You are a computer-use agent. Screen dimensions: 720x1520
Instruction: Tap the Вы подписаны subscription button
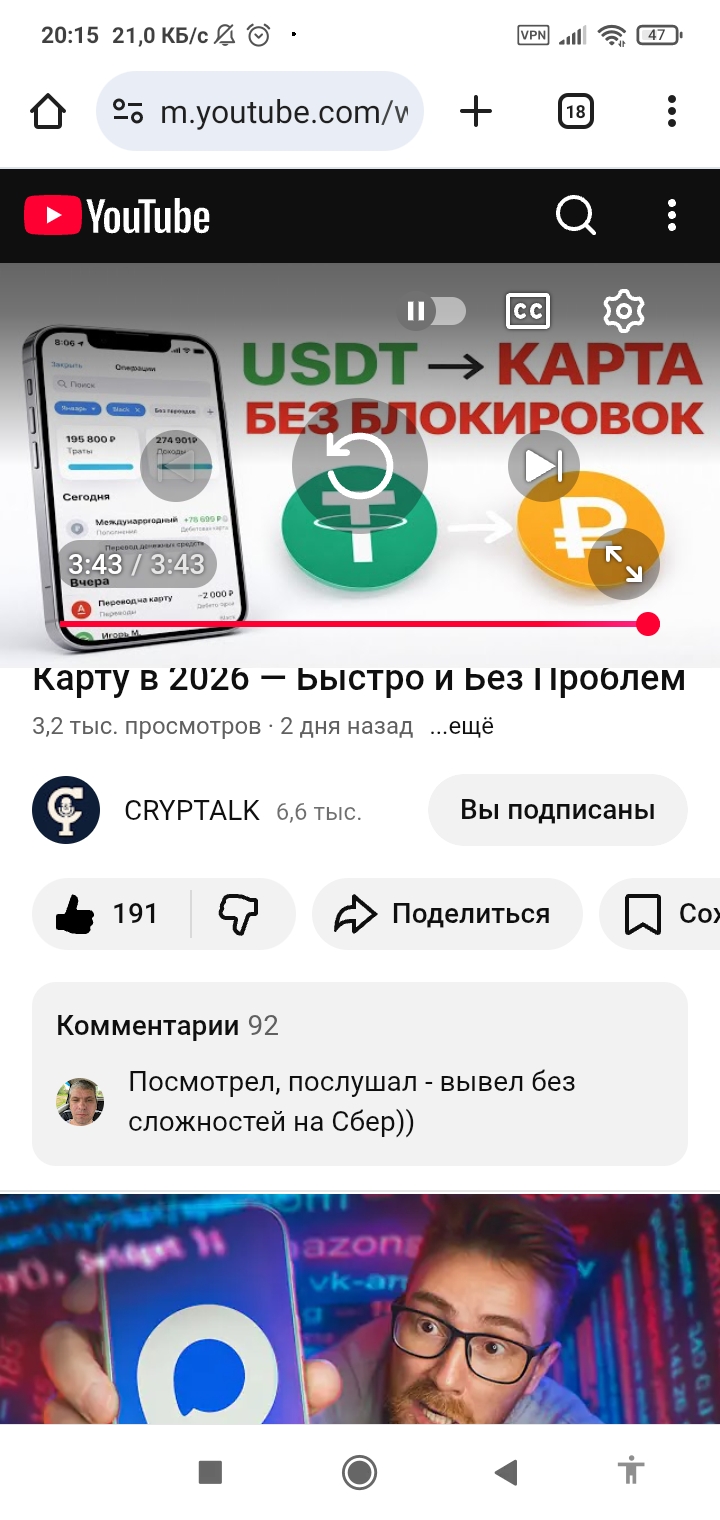tap(557, 810)
